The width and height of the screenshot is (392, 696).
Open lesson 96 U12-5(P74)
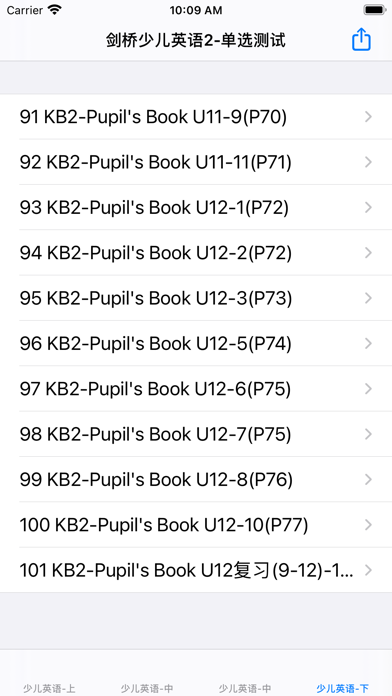[x=196, y=343]
